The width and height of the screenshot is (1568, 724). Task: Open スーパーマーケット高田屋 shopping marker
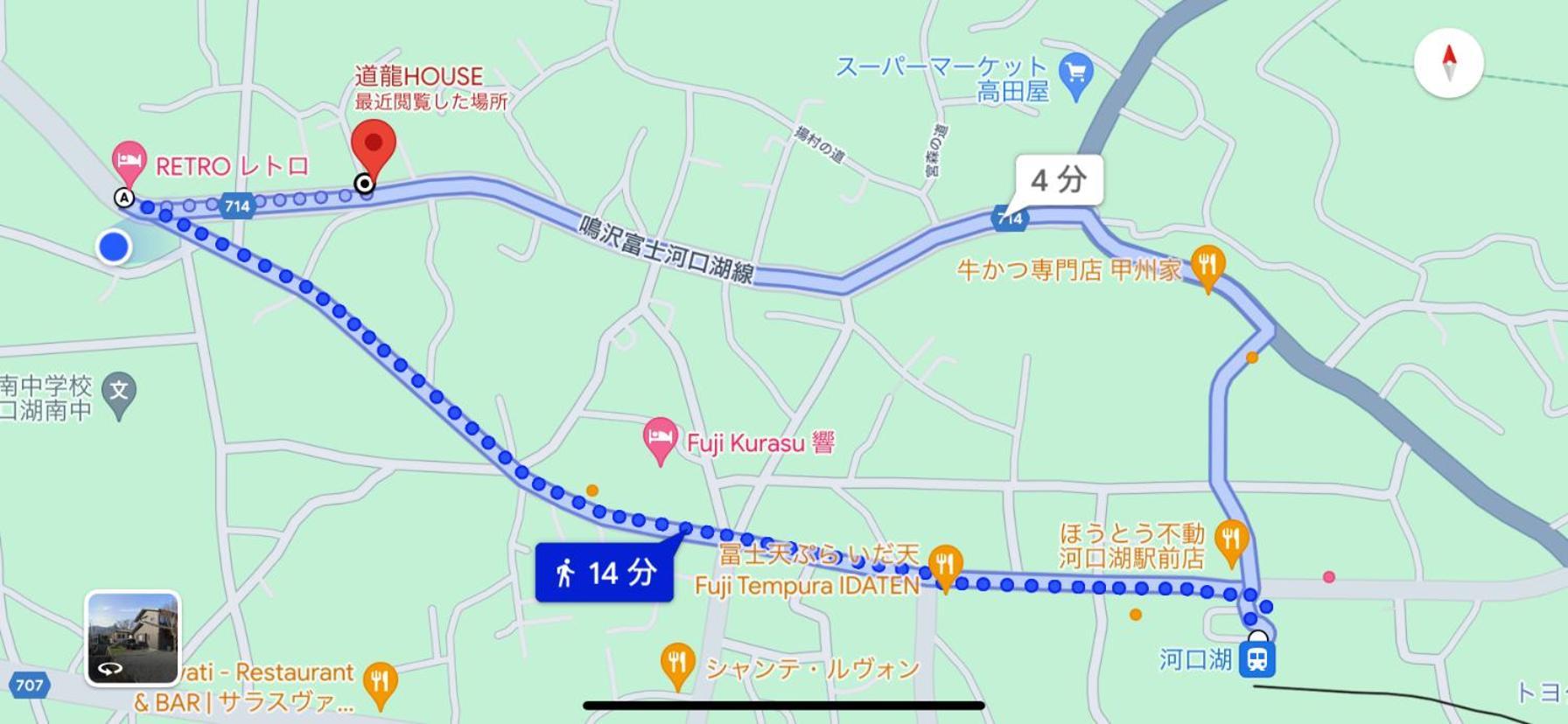point(1075,73)
